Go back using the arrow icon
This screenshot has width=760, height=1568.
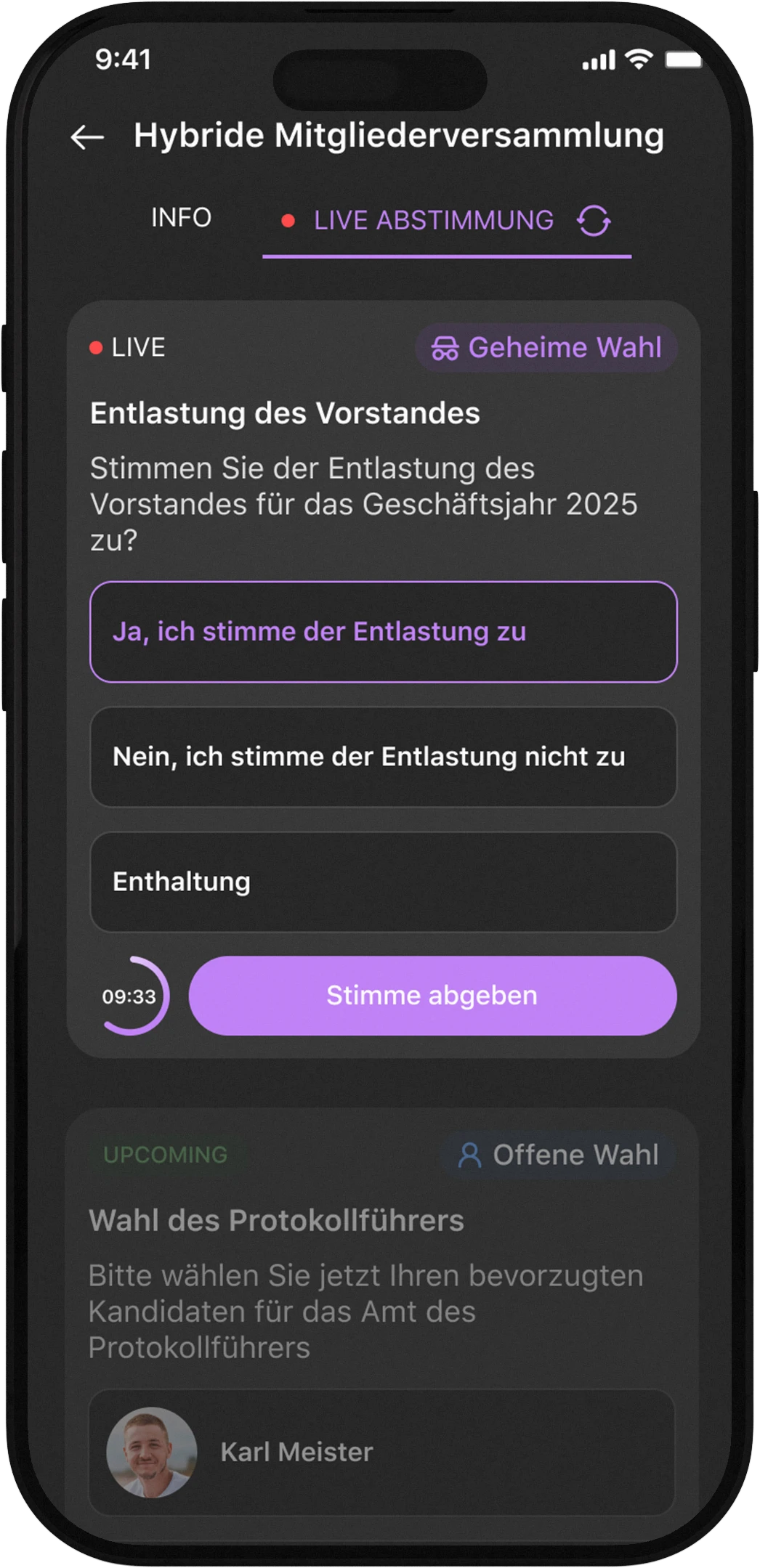coord(87,137)
